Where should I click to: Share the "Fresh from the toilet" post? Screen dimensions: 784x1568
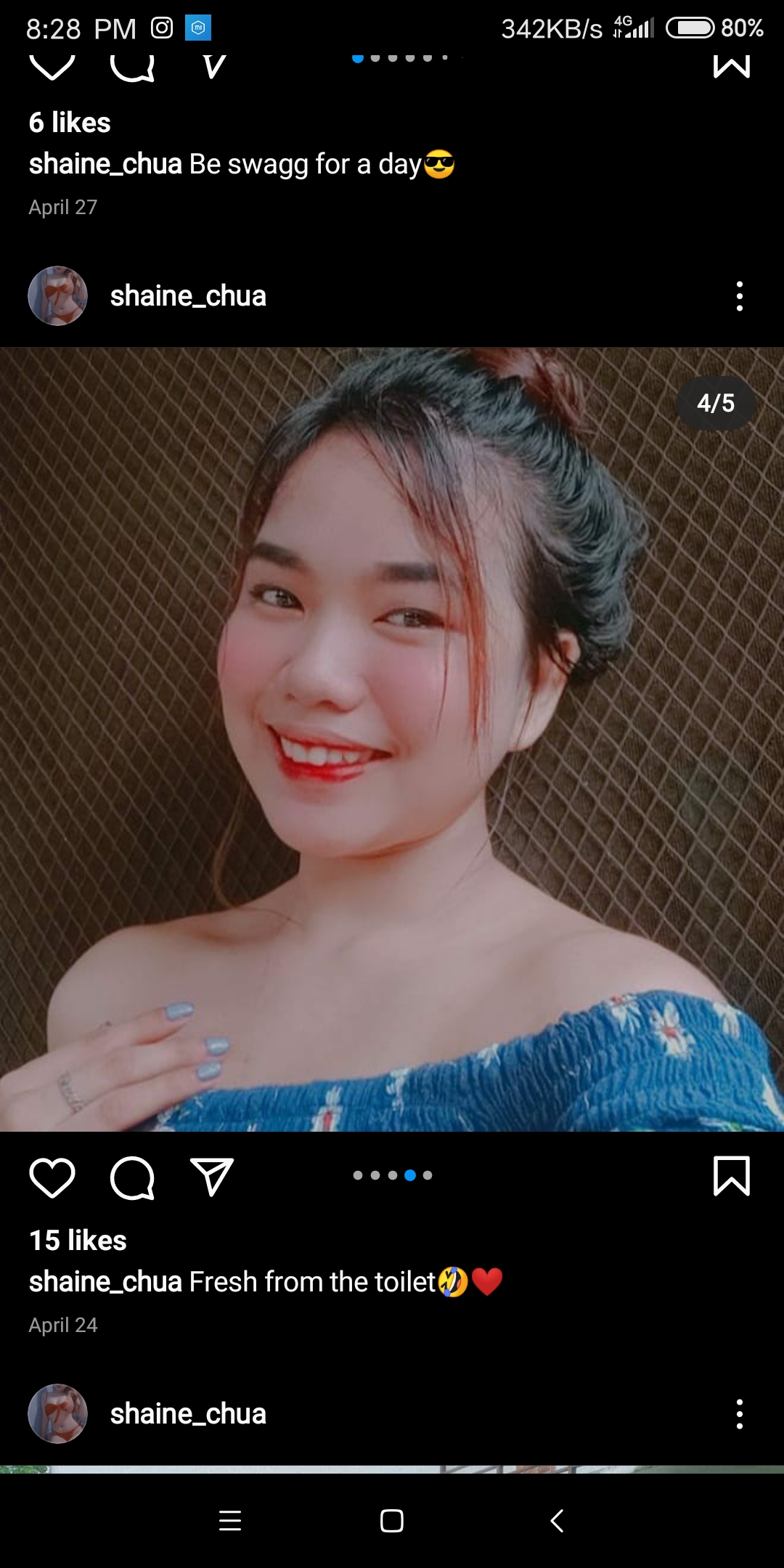tap(211, 1177)
